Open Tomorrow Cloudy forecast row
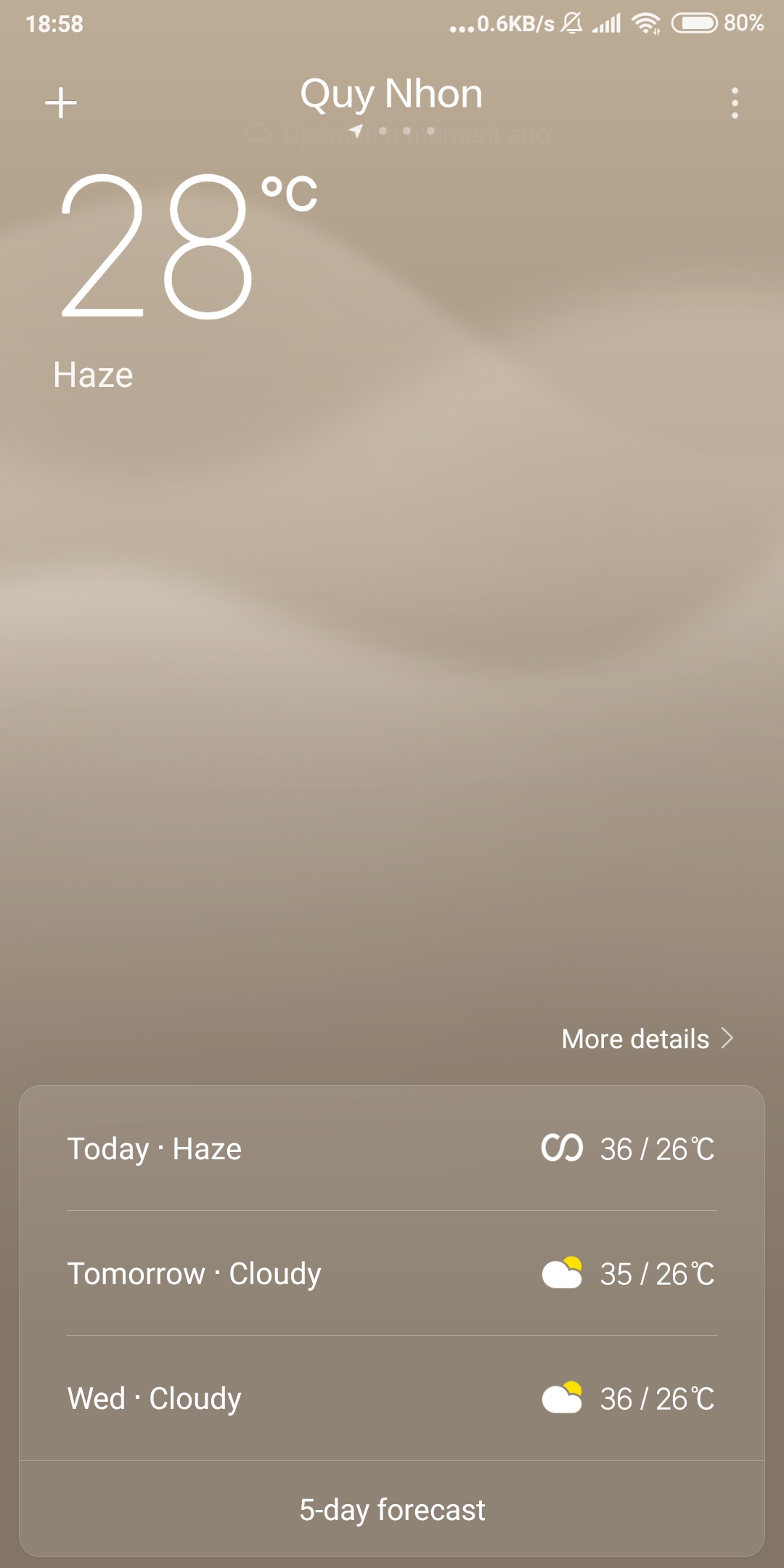784x1568 pixels. (392, 1273)
